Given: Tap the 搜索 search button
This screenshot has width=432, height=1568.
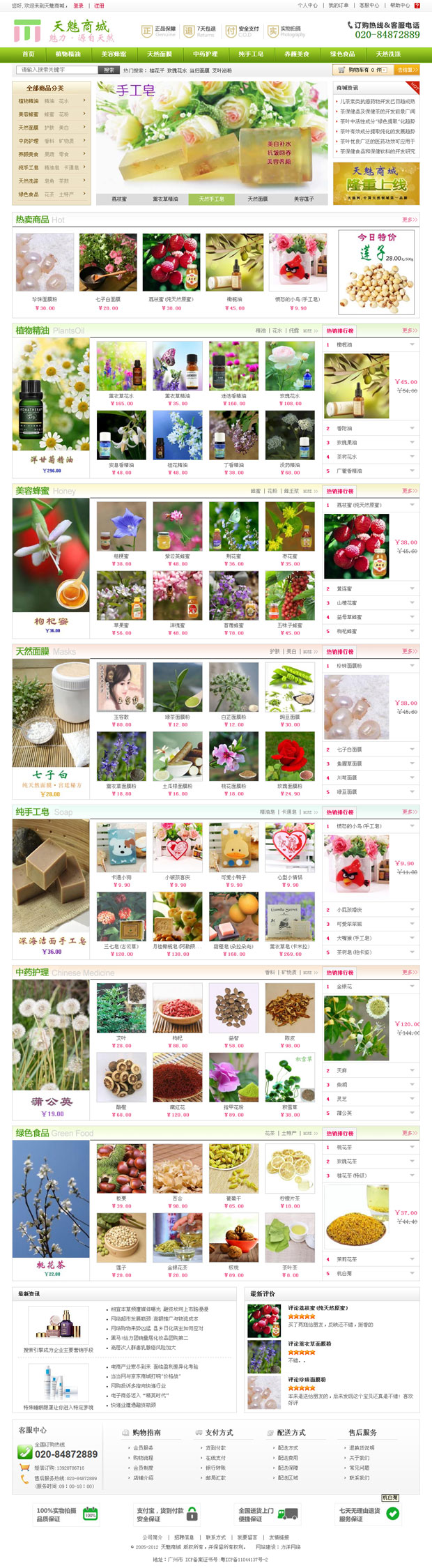Looking at the screenshot, I should point(109,70).
